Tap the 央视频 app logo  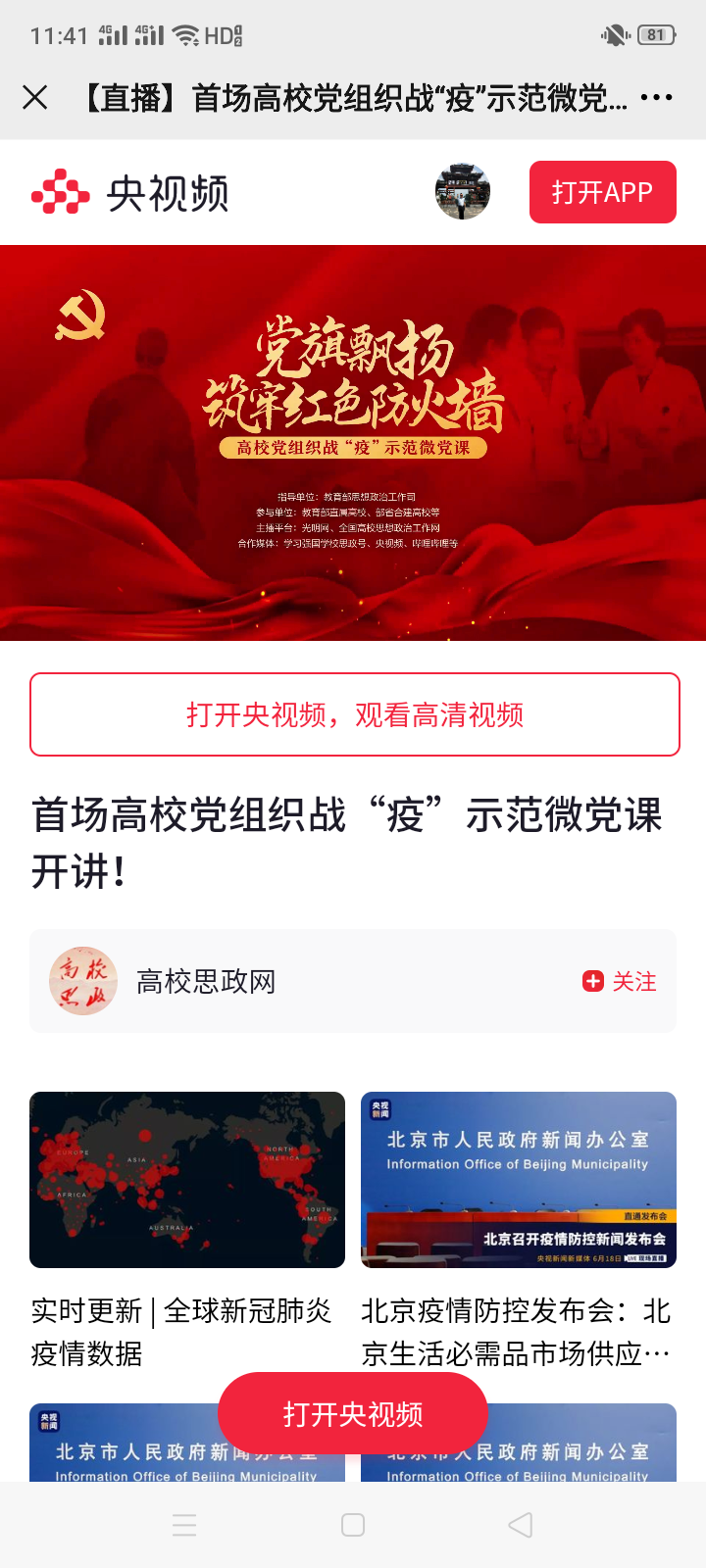[x=132, y=192]
